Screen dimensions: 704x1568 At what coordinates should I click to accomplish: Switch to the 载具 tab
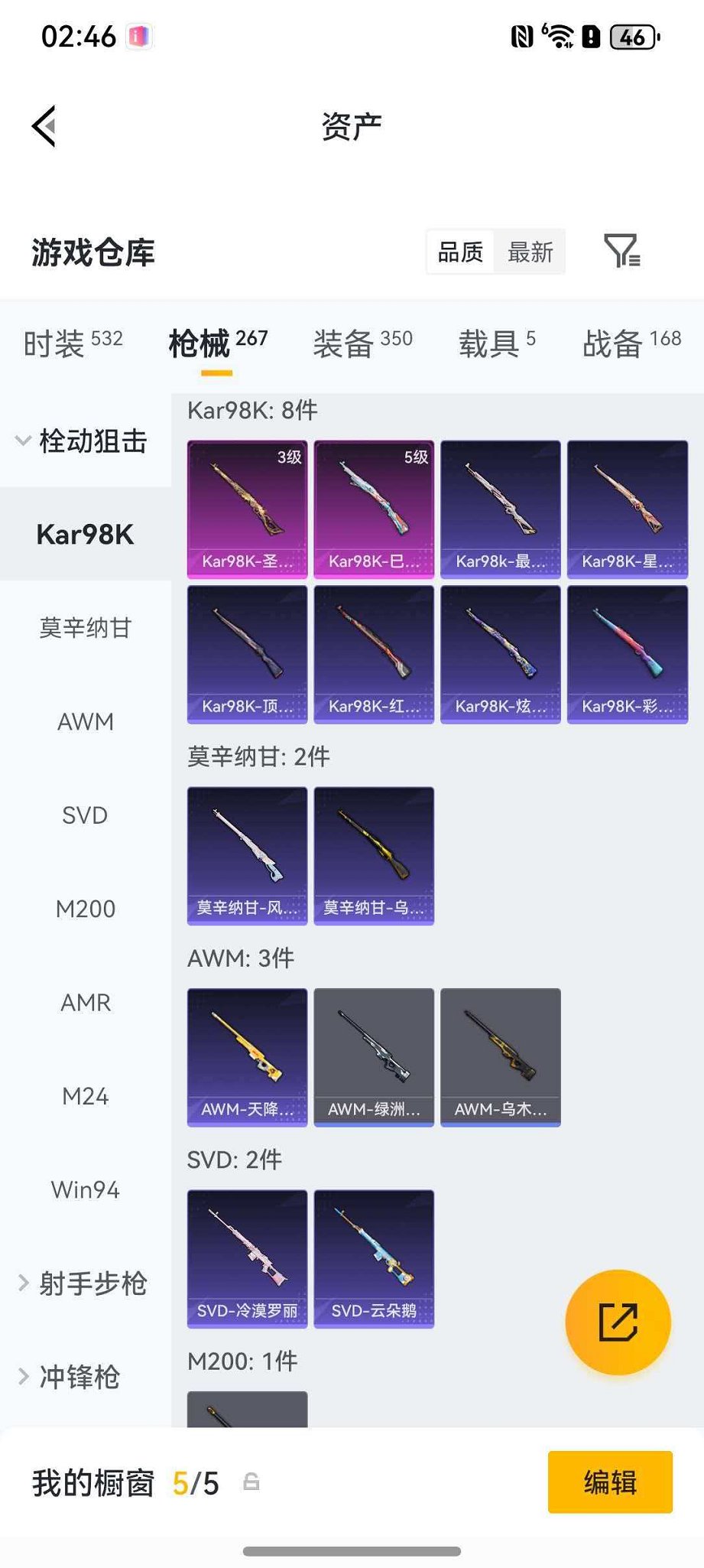click(497, 343)
